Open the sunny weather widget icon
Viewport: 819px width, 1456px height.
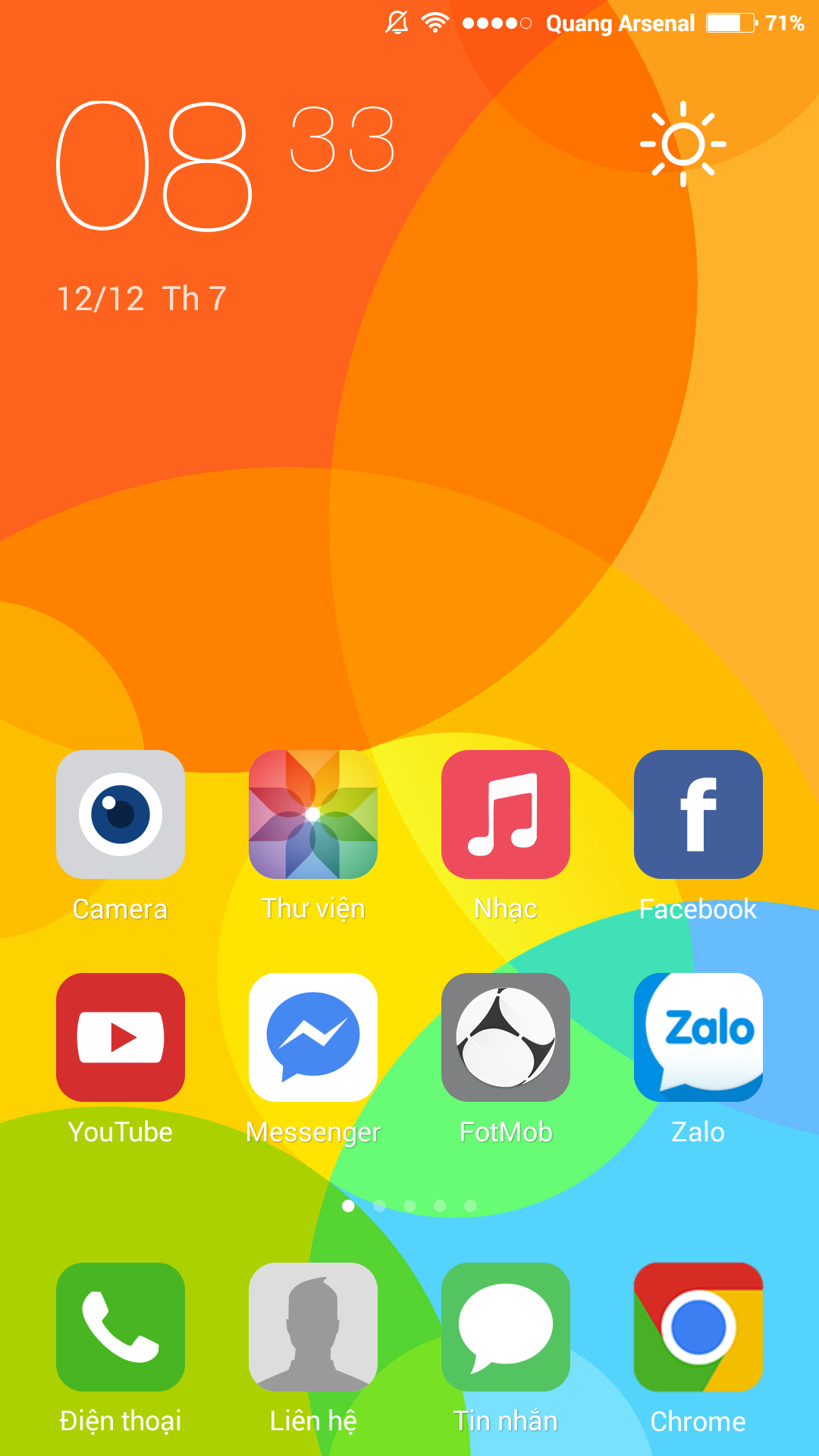[682, 144]
